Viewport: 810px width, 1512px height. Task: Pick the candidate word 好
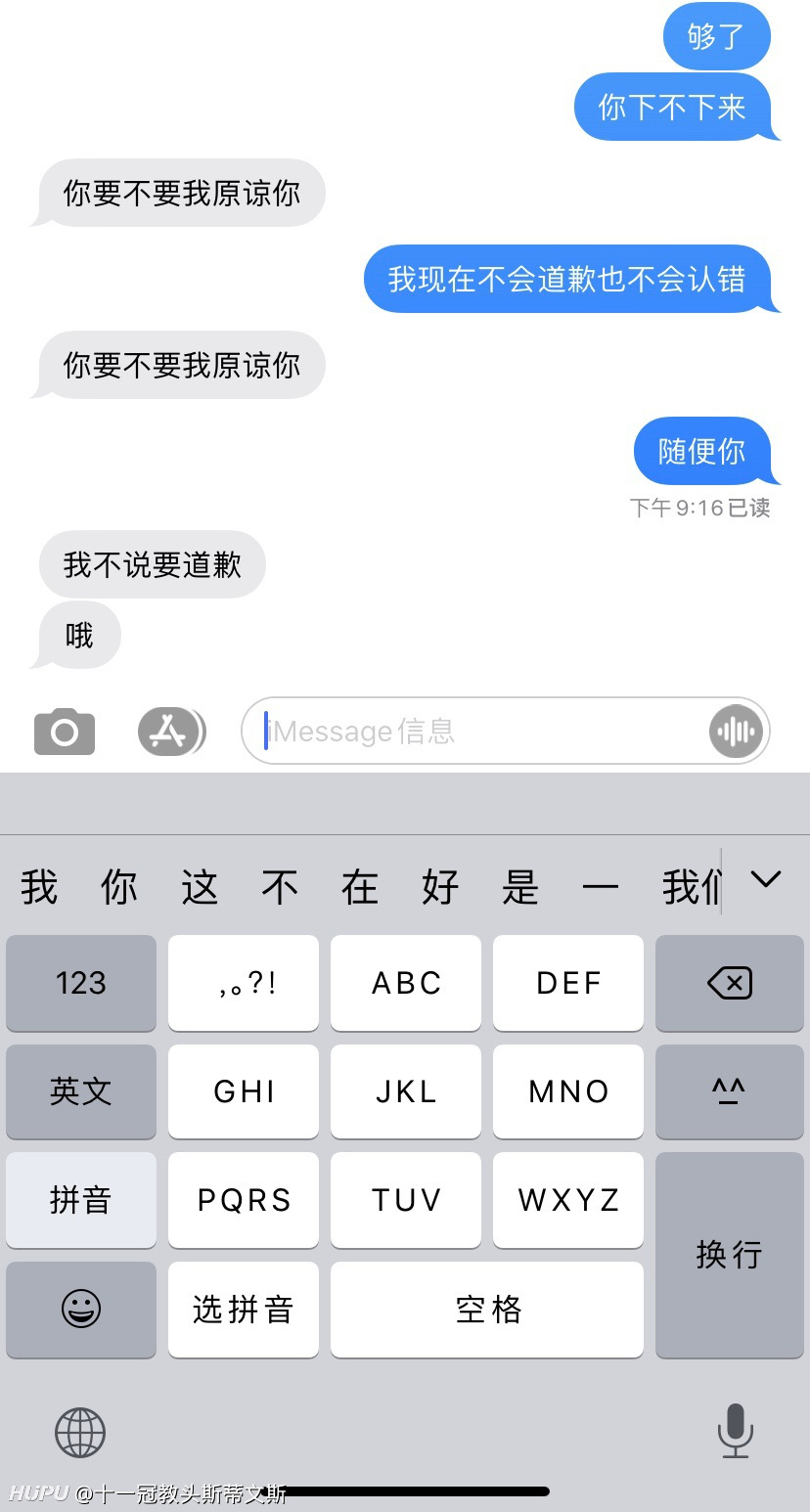point(440,887)
